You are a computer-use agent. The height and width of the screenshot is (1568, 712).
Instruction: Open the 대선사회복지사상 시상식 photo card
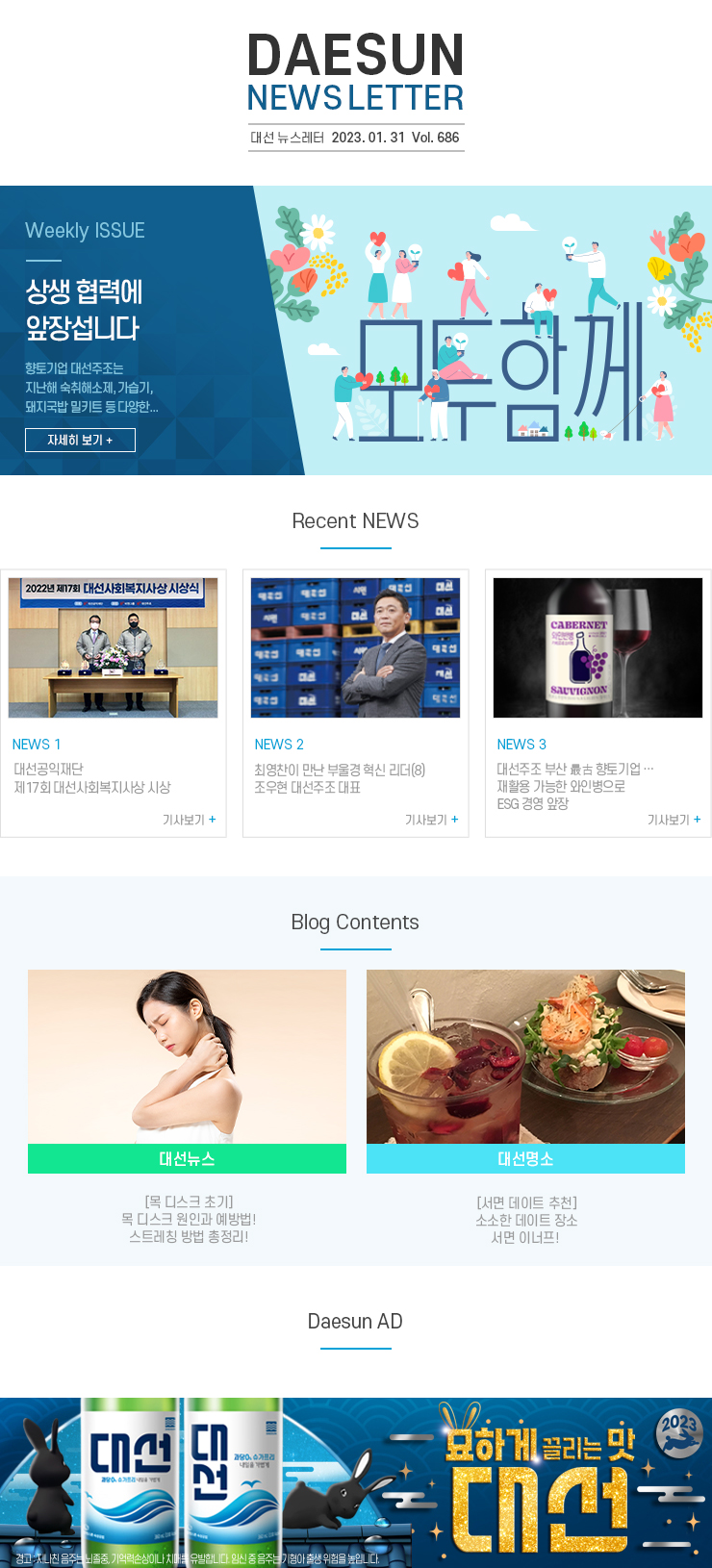[114, 647]
